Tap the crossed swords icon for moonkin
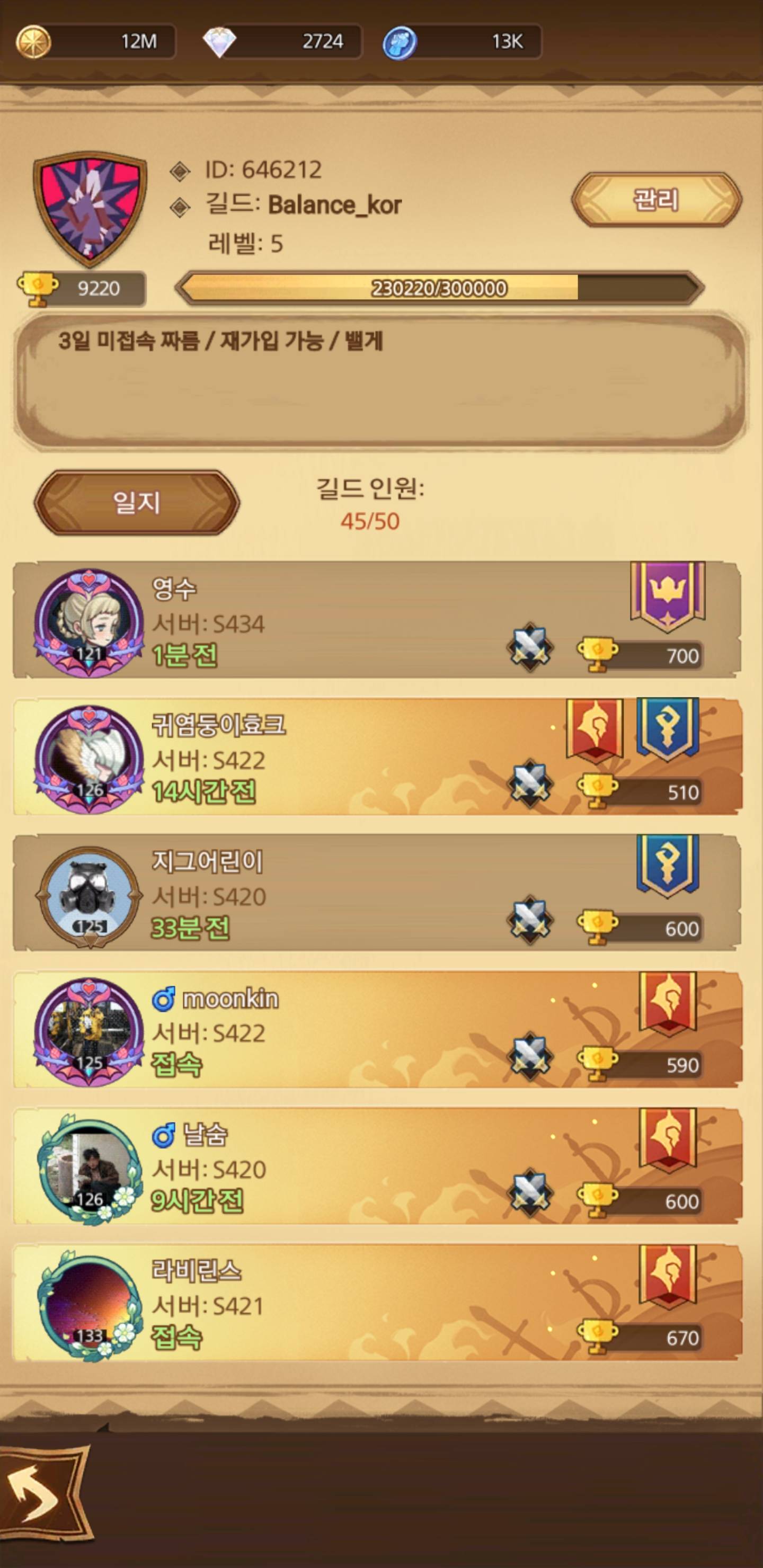The image size is (763, 1568). [530, 1057]
